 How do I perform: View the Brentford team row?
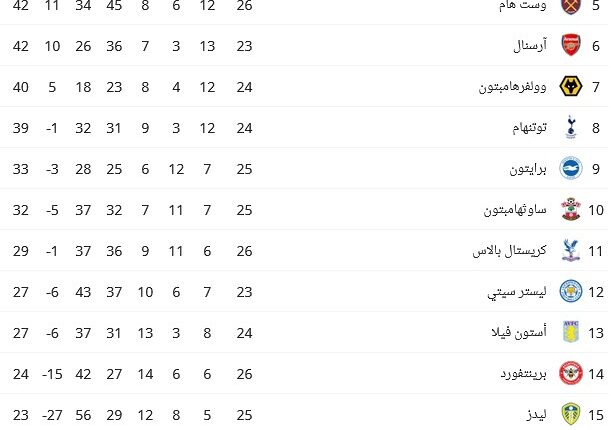click(521, 374)
